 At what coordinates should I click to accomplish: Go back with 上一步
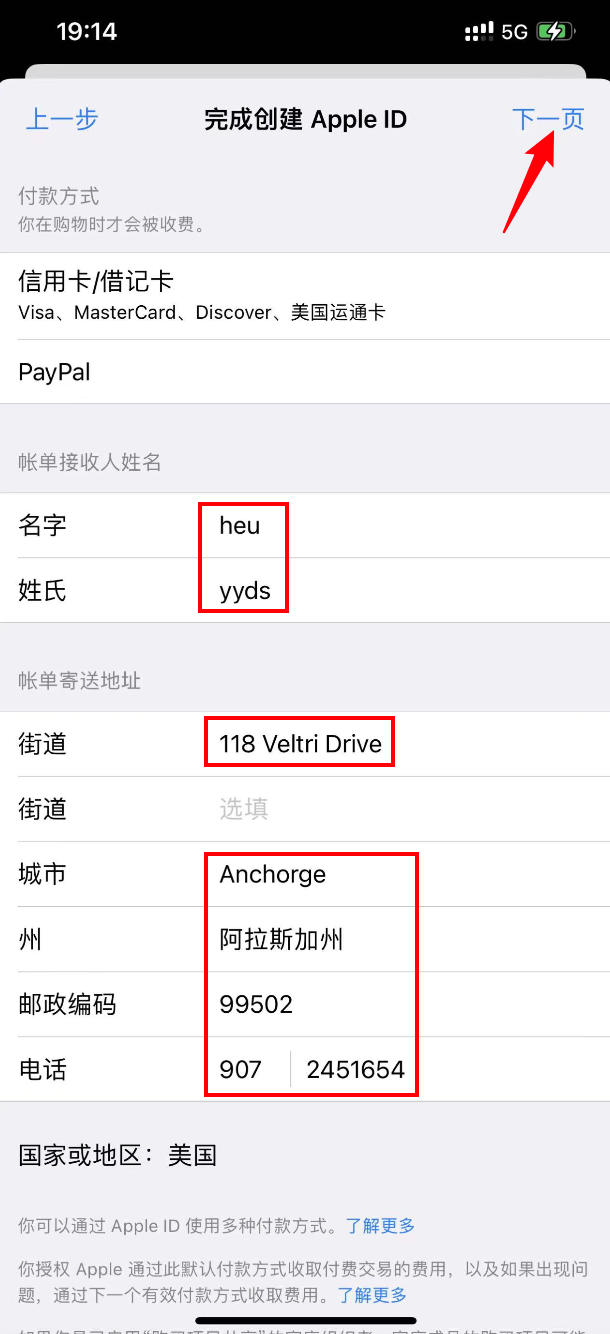click(x=61, y=119)
